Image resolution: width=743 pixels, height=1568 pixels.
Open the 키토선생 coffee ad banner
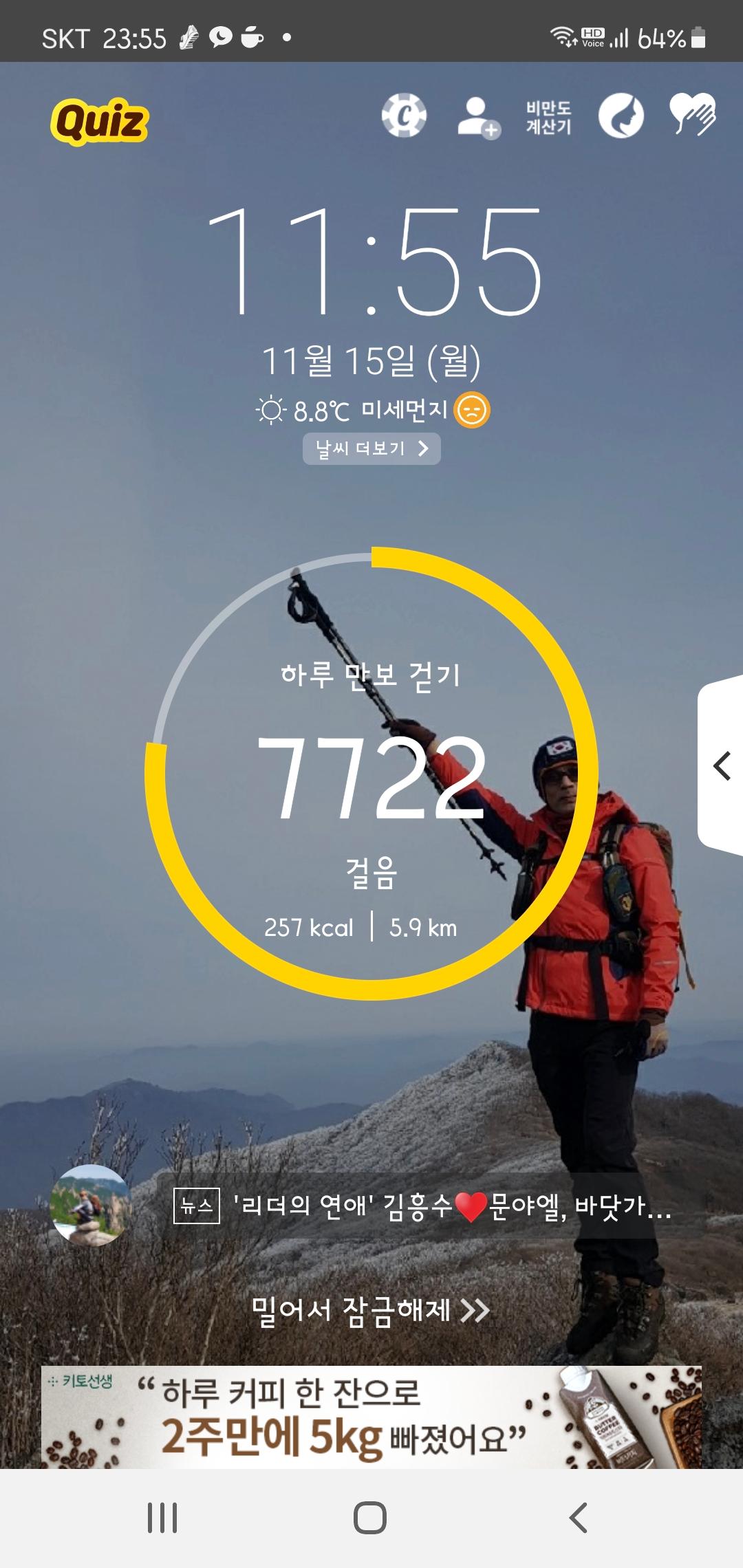click(371, 1417)
